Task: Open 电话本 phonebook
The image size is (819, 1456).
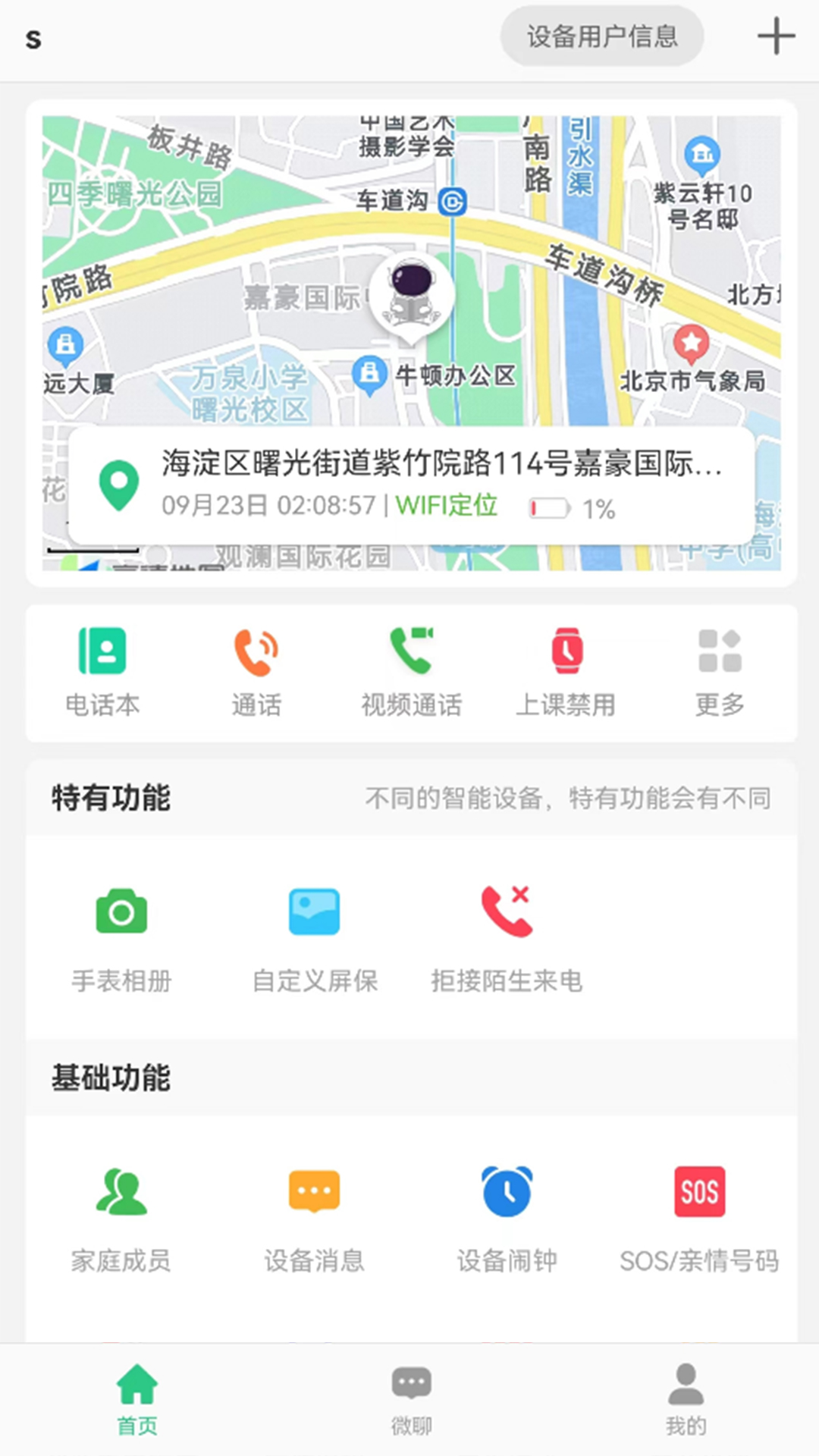Action: pyautogui.click(x=102, y=670)
